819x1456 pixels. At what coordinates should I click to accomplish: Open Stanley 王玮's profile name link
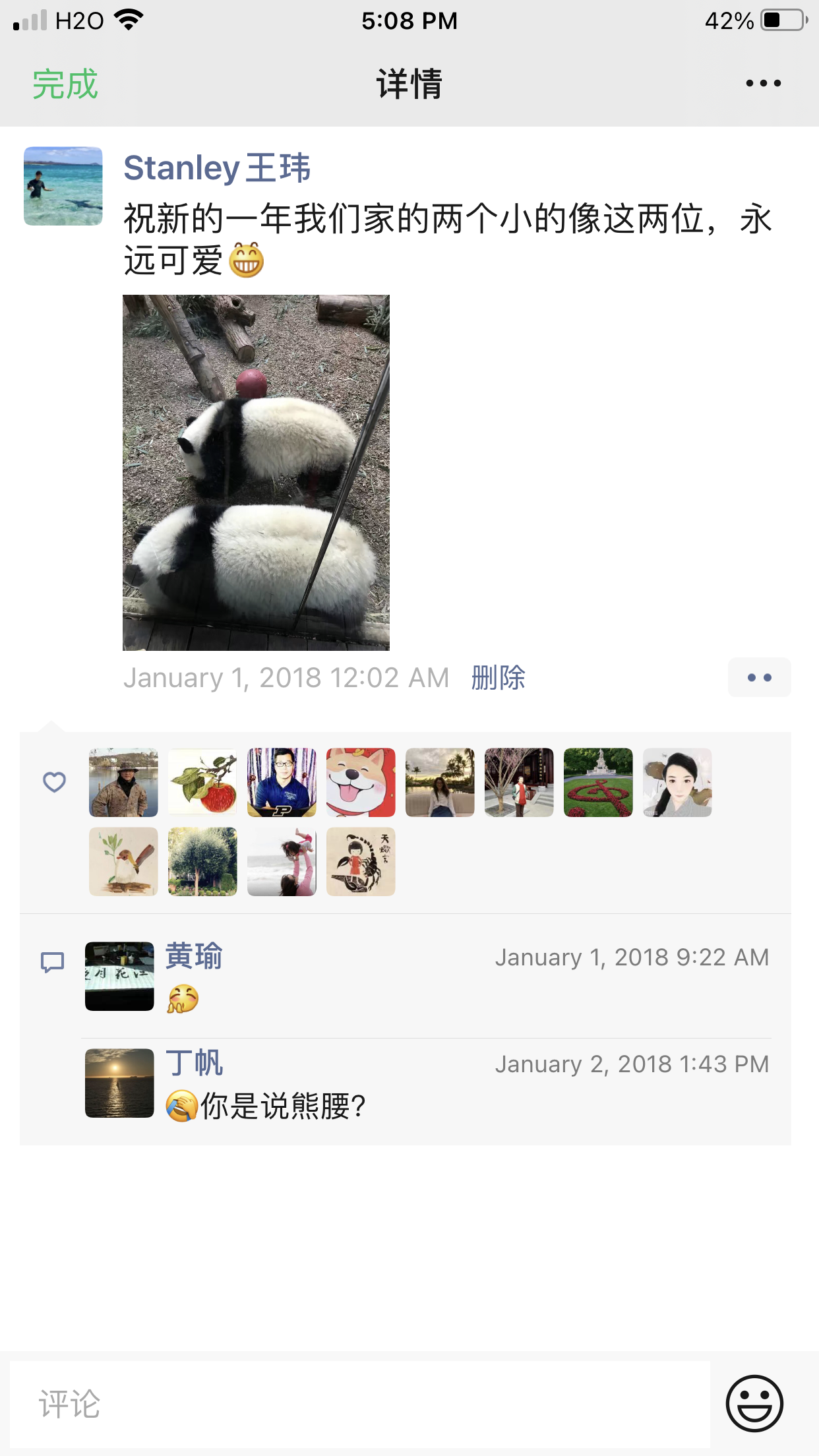pyautogui.click(x=216, y=167)
